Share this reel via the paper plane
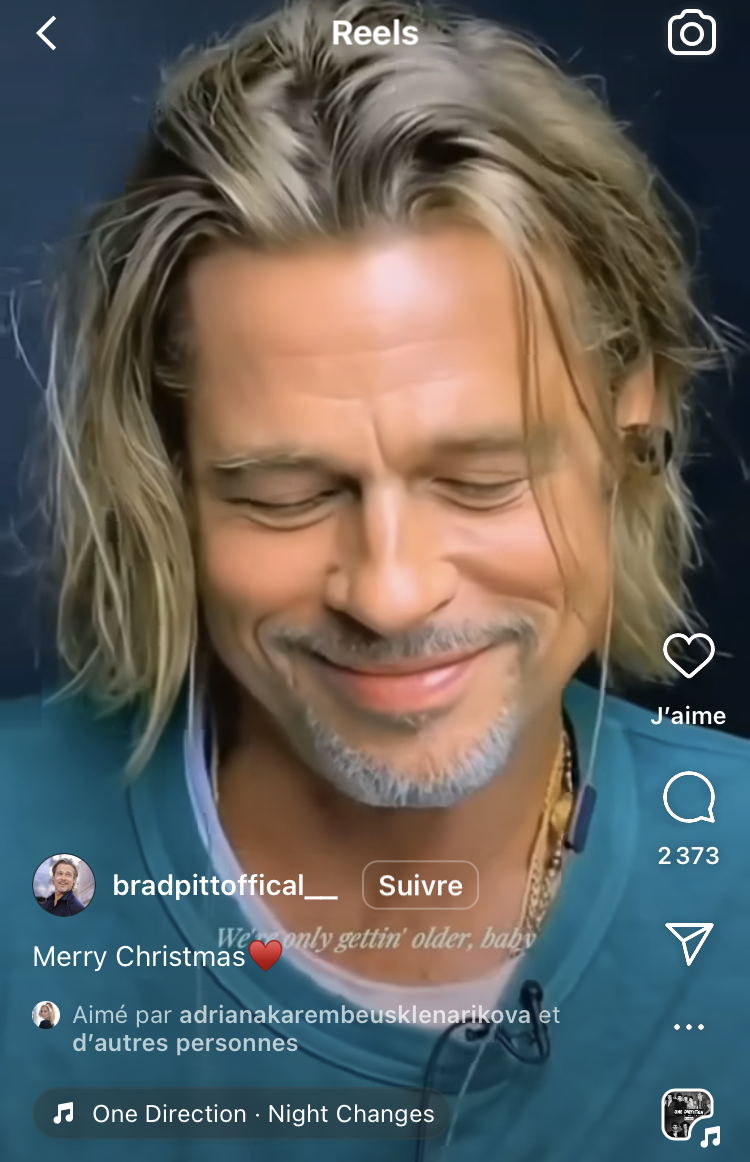 pyautogui.click(x=689, y=943)
